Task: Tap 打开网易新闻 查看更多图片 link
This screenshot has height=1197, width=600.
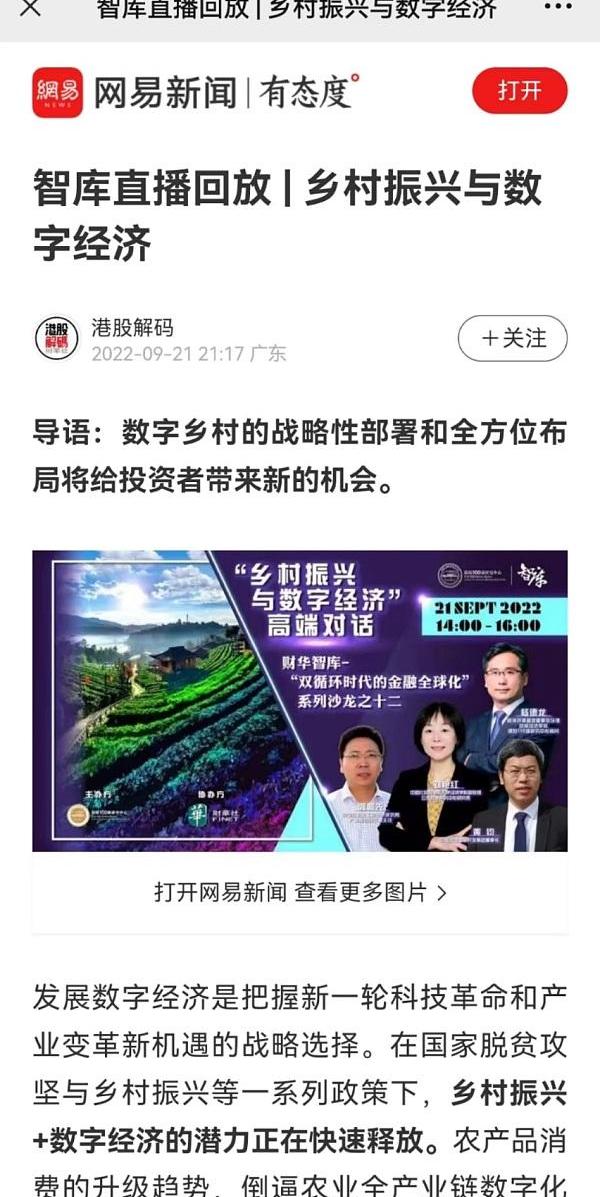Action: (x=299, y=892)
